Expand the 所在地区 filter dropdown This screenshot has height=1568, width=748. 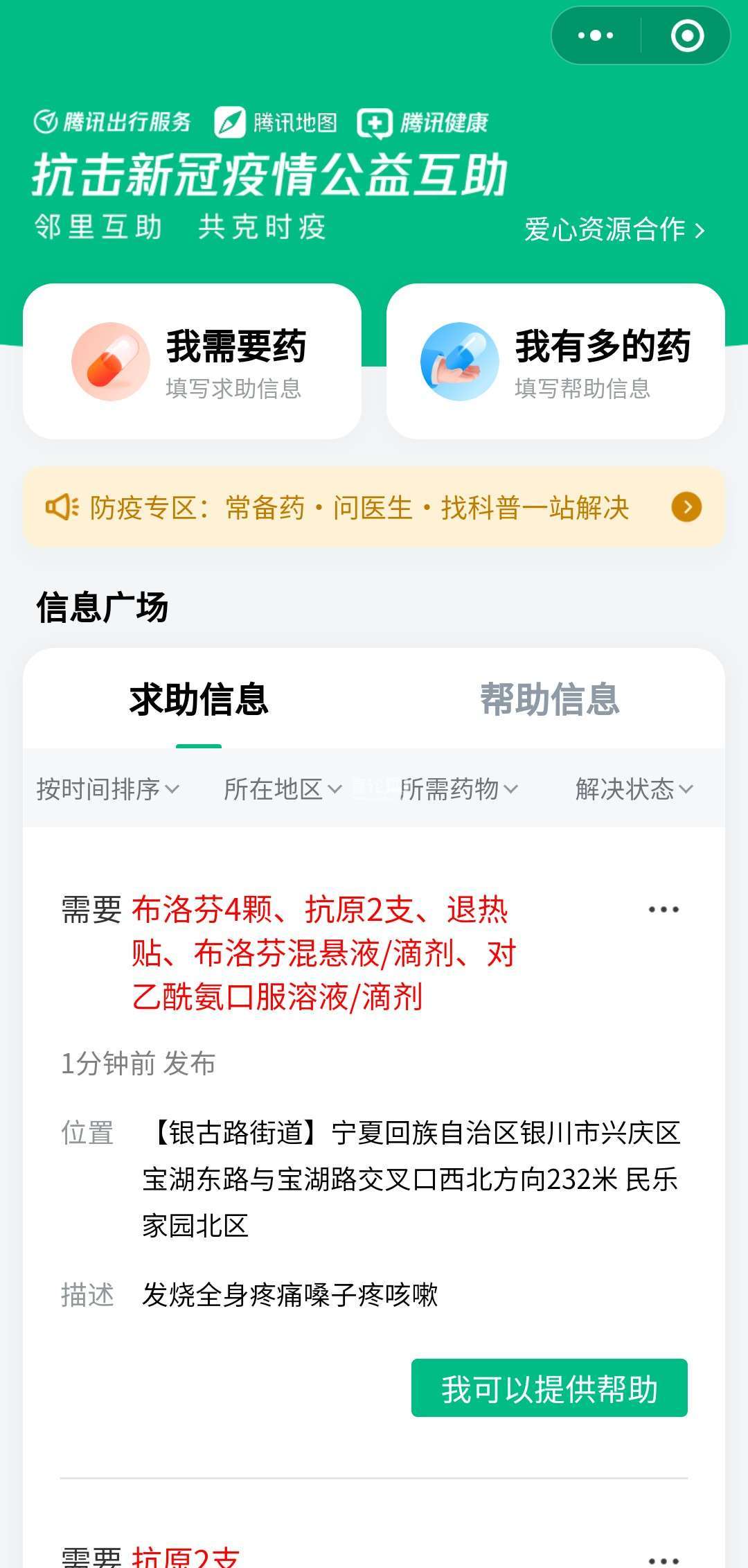[283, 789]
